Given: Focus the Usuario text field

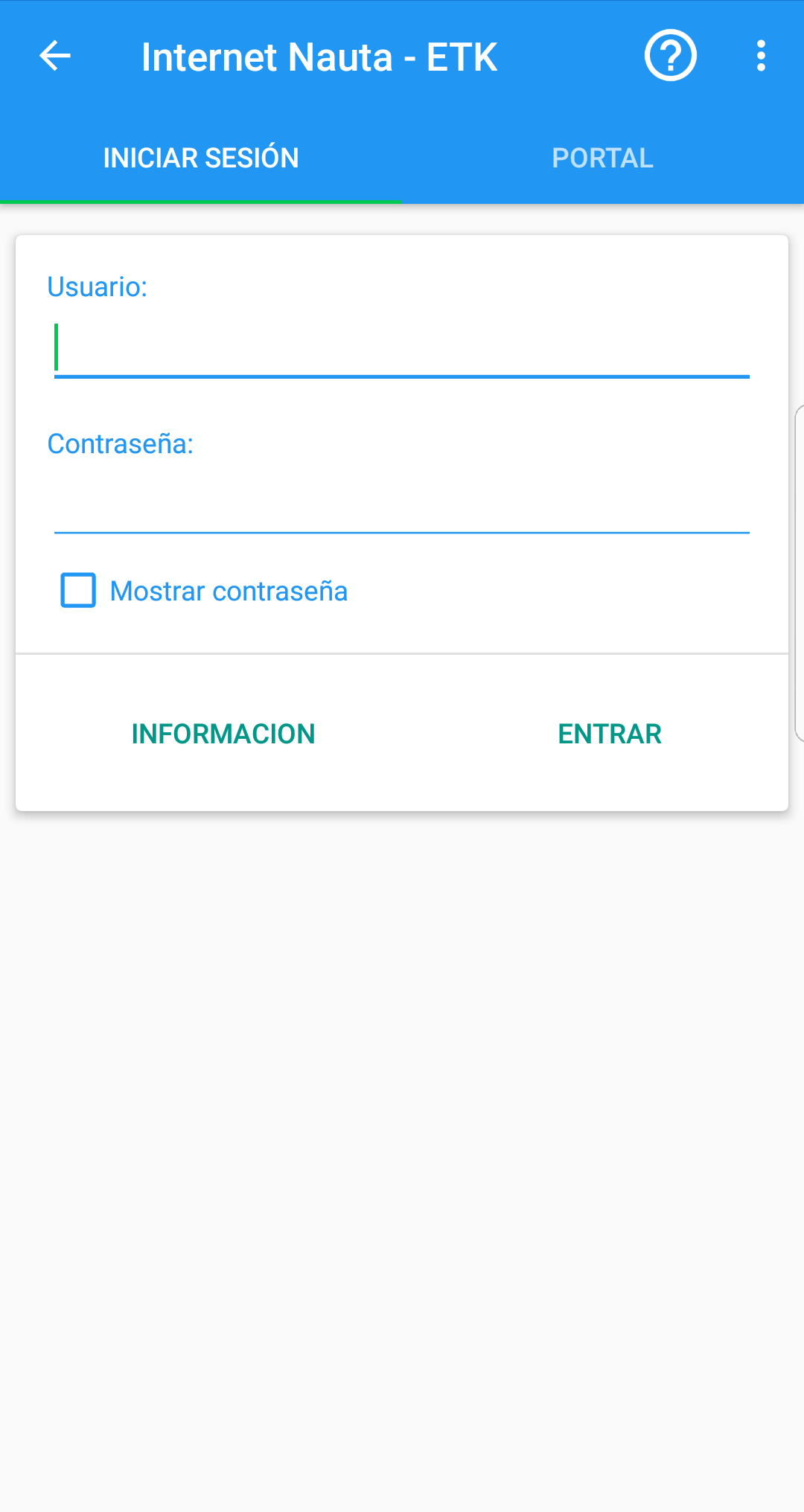Looking at the screenshot, I should 402,348.
